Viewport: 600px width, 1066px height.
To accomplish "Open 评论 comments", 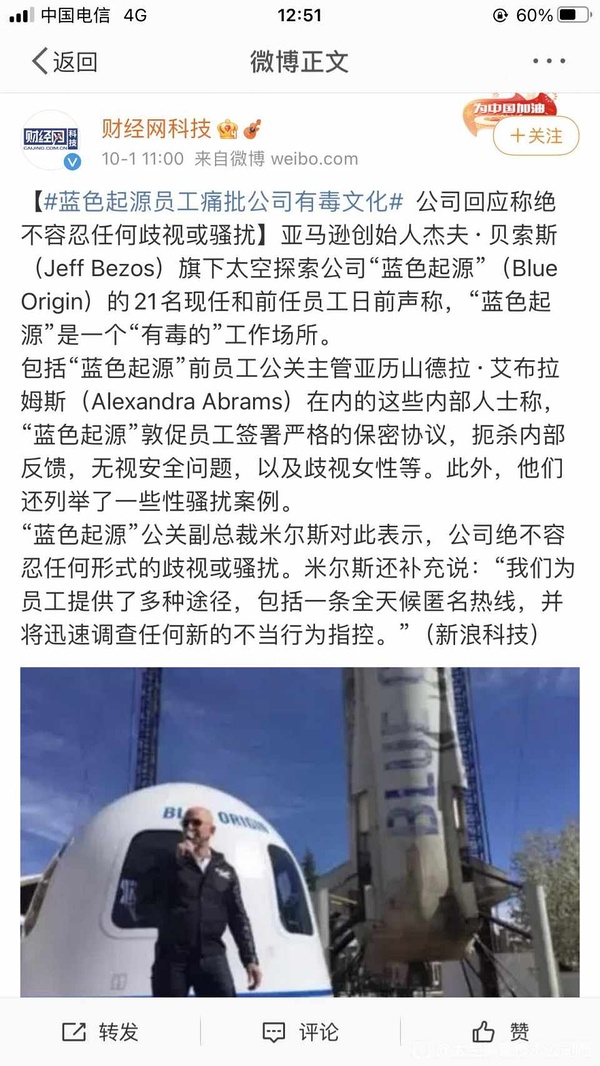I will [x=300, y=1031].
